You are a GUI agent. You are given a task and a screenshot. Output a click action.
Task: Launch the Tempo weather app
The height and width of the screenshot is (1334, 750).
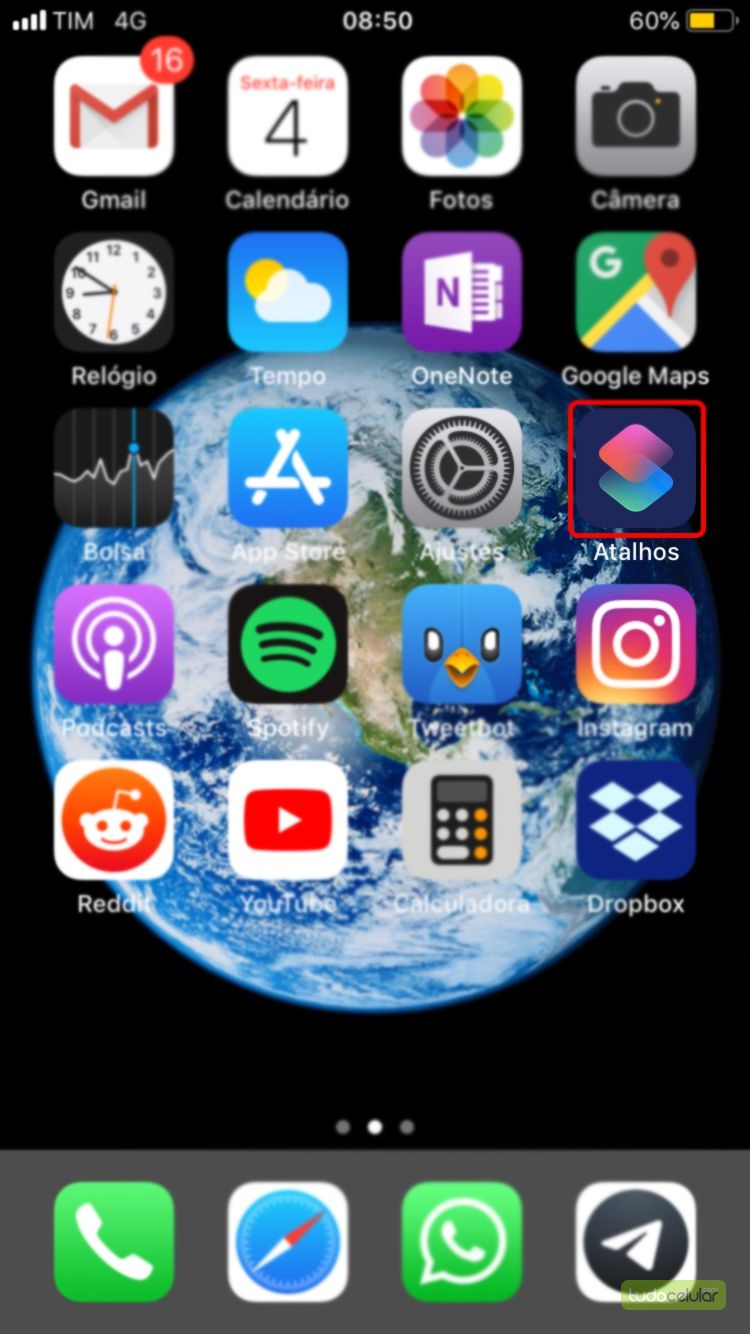[x=288, y=292]
